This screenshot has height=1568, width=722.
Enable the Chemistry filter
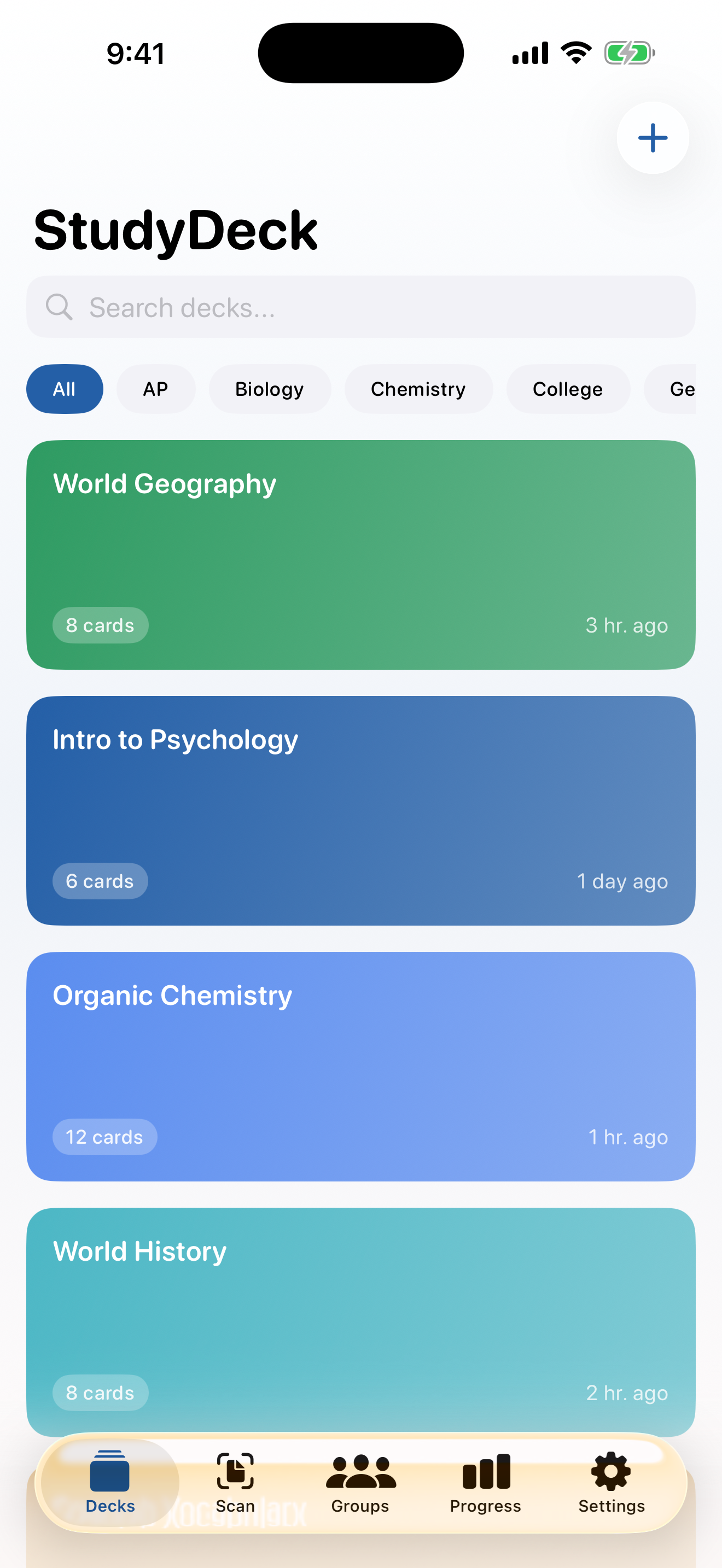tap(418, 389)
